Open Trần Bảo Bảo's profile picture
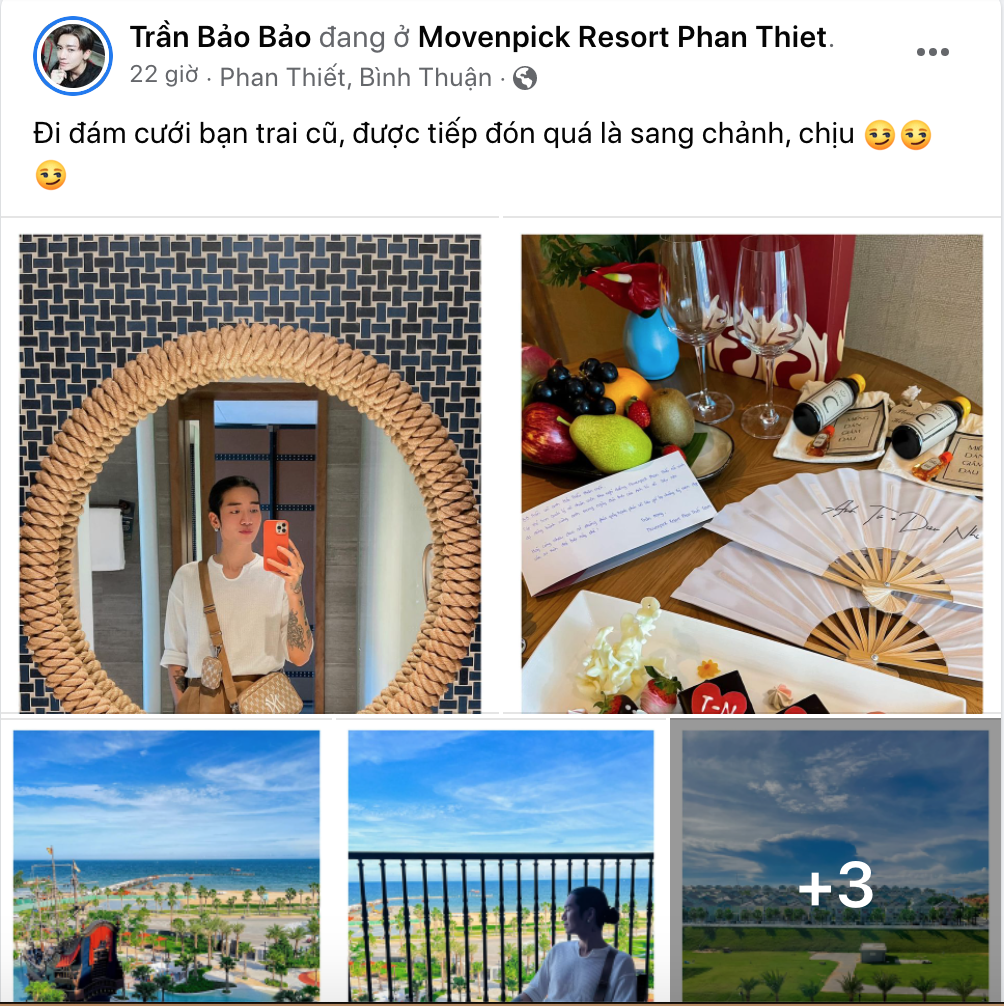This screenshot has height=1006, width=1004. pos(73,56)
